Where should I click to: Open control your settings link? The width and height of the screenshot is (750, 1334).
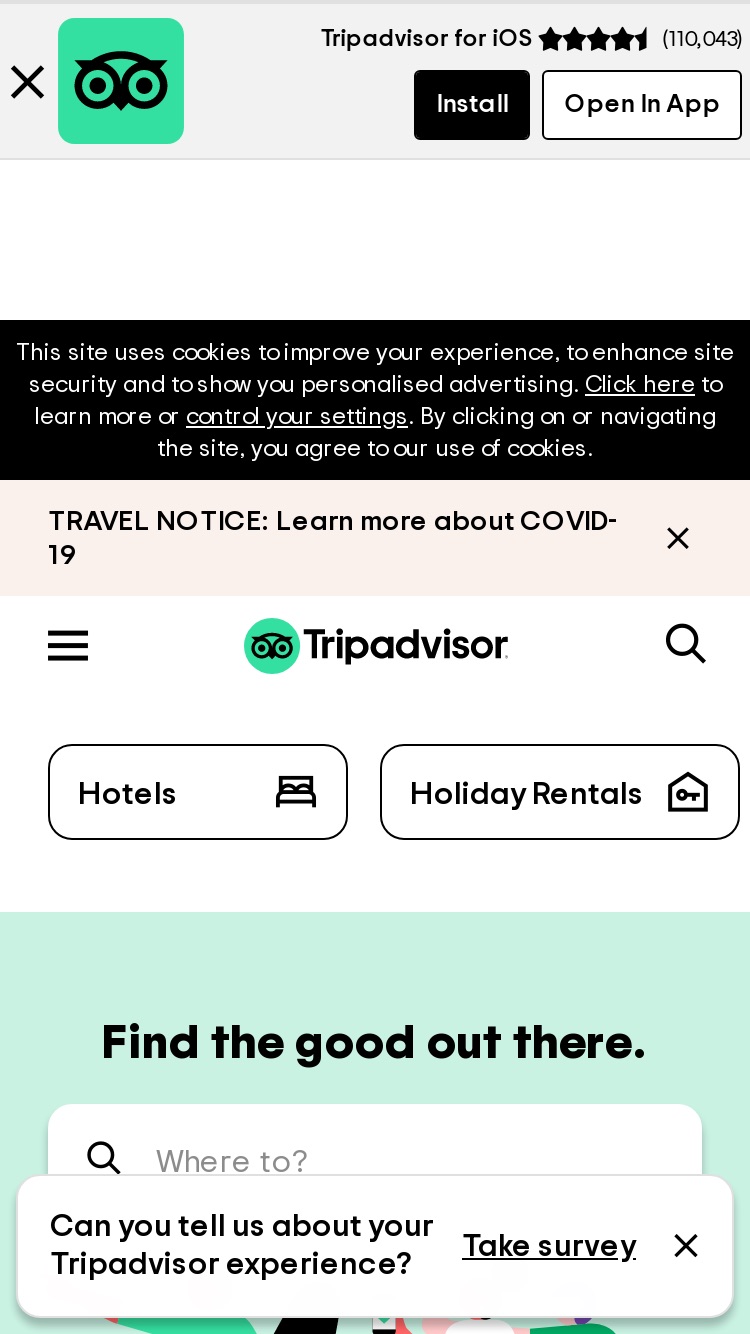click(297, 417)
